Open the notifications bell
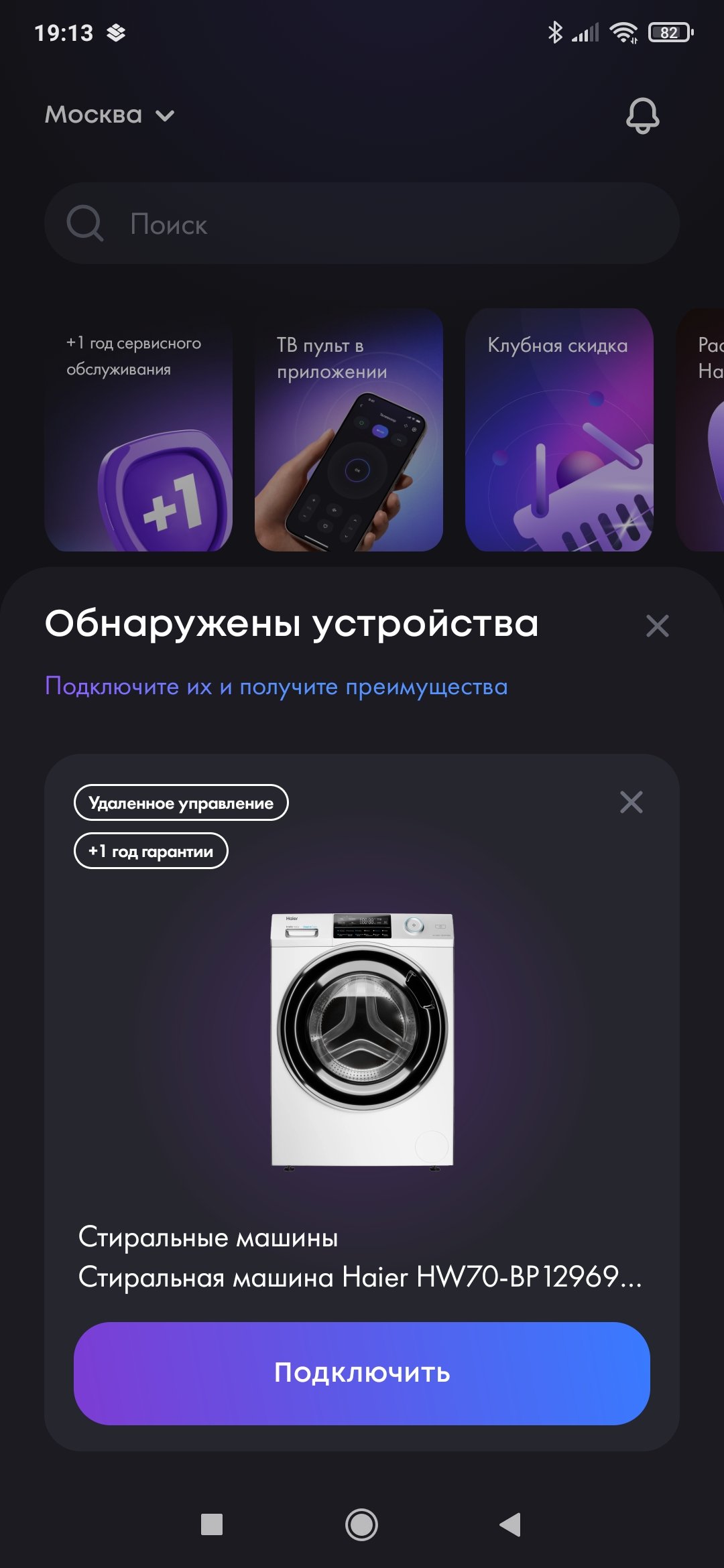The height and width of the screenshot is (1568, 724). pos(642,116)
